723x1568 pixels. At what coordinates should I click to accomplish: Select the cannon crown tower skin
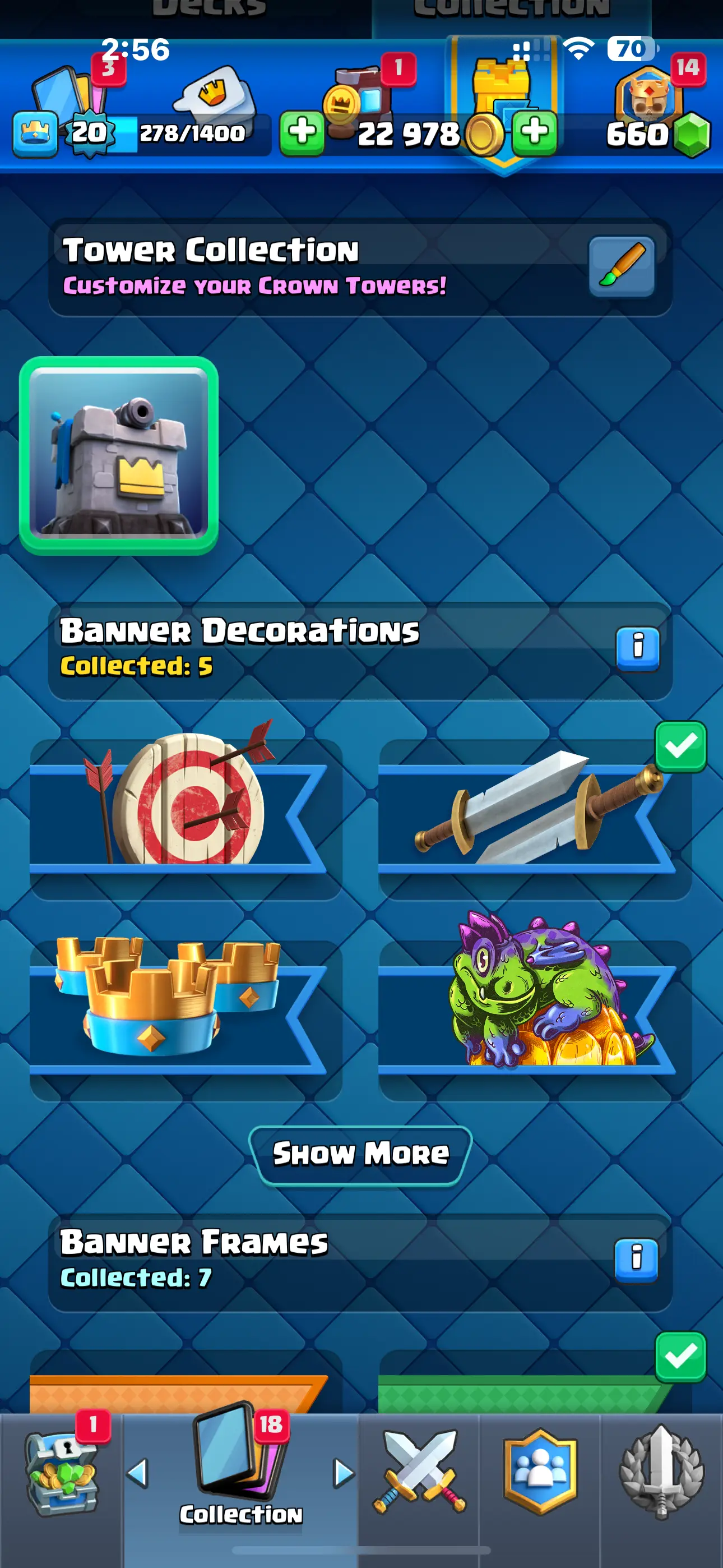click(119, 455)
